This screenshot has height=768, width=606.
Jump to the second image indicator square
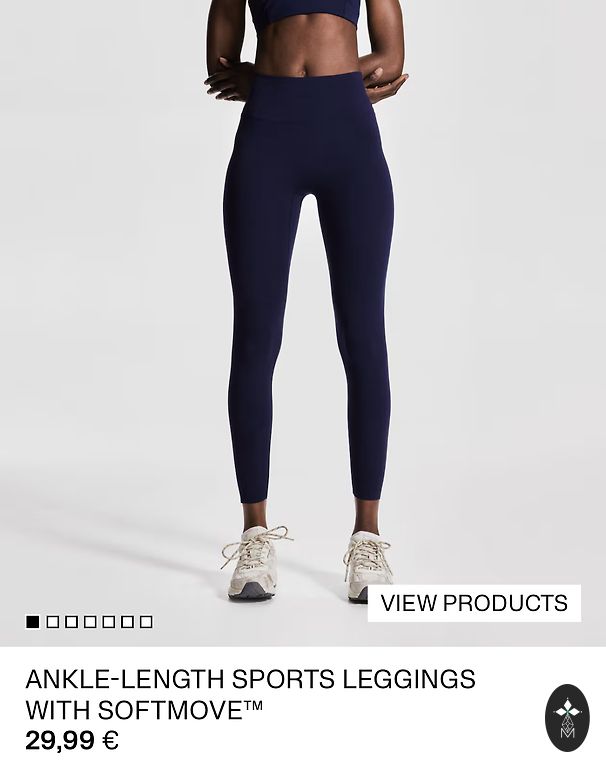52,622
